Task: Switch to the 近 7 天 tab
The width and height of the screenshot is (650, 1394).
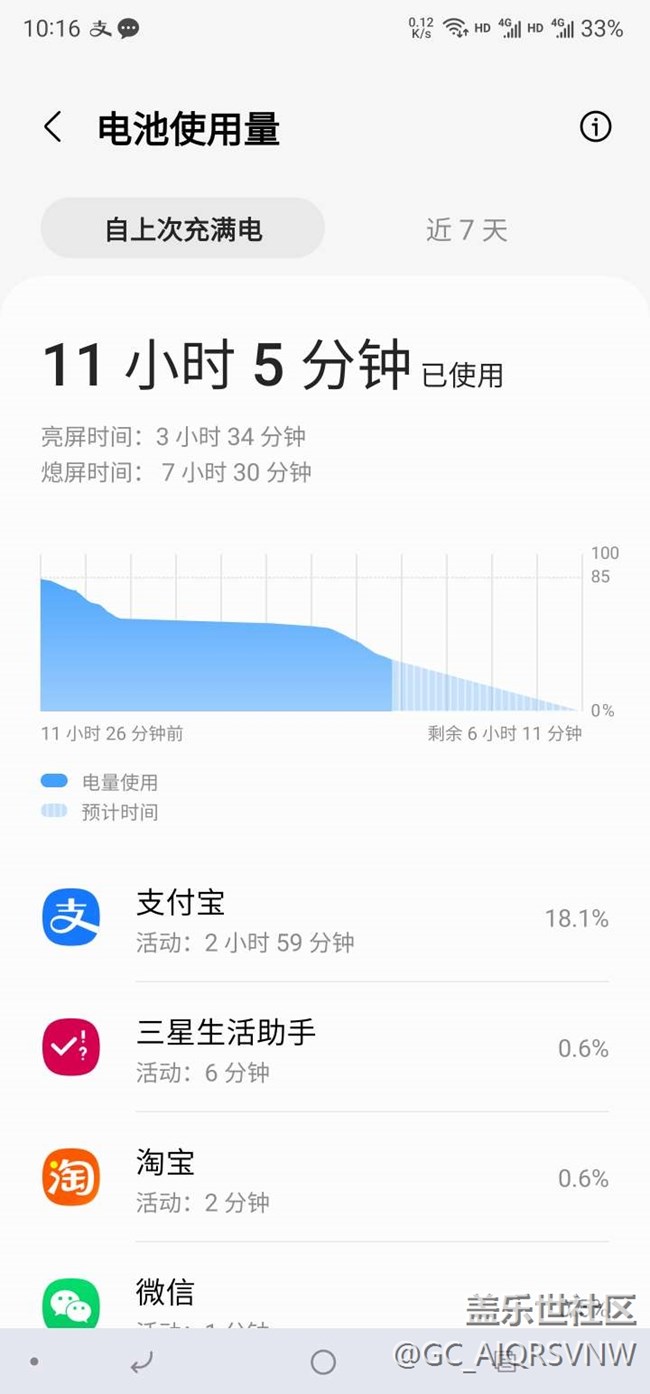Action: pos(467,229)
